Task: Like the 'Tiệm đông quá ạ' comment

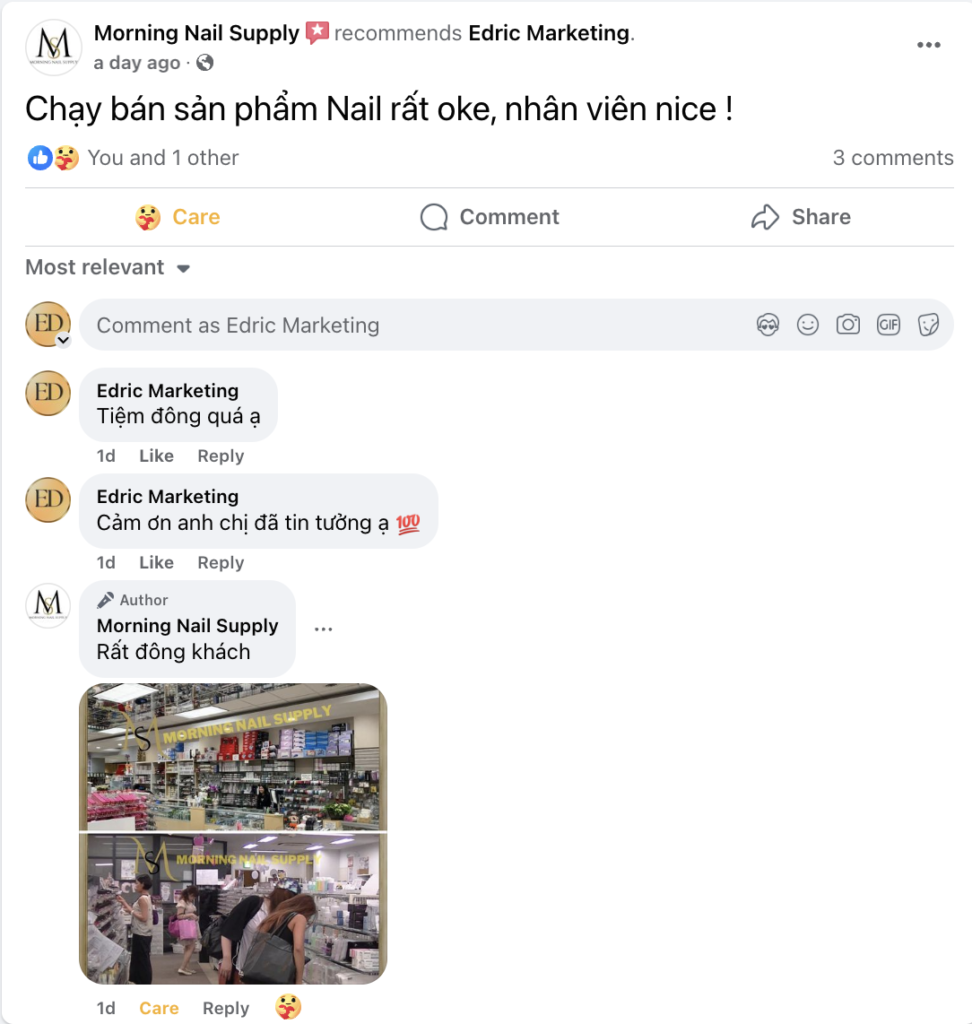Action: 156,455
